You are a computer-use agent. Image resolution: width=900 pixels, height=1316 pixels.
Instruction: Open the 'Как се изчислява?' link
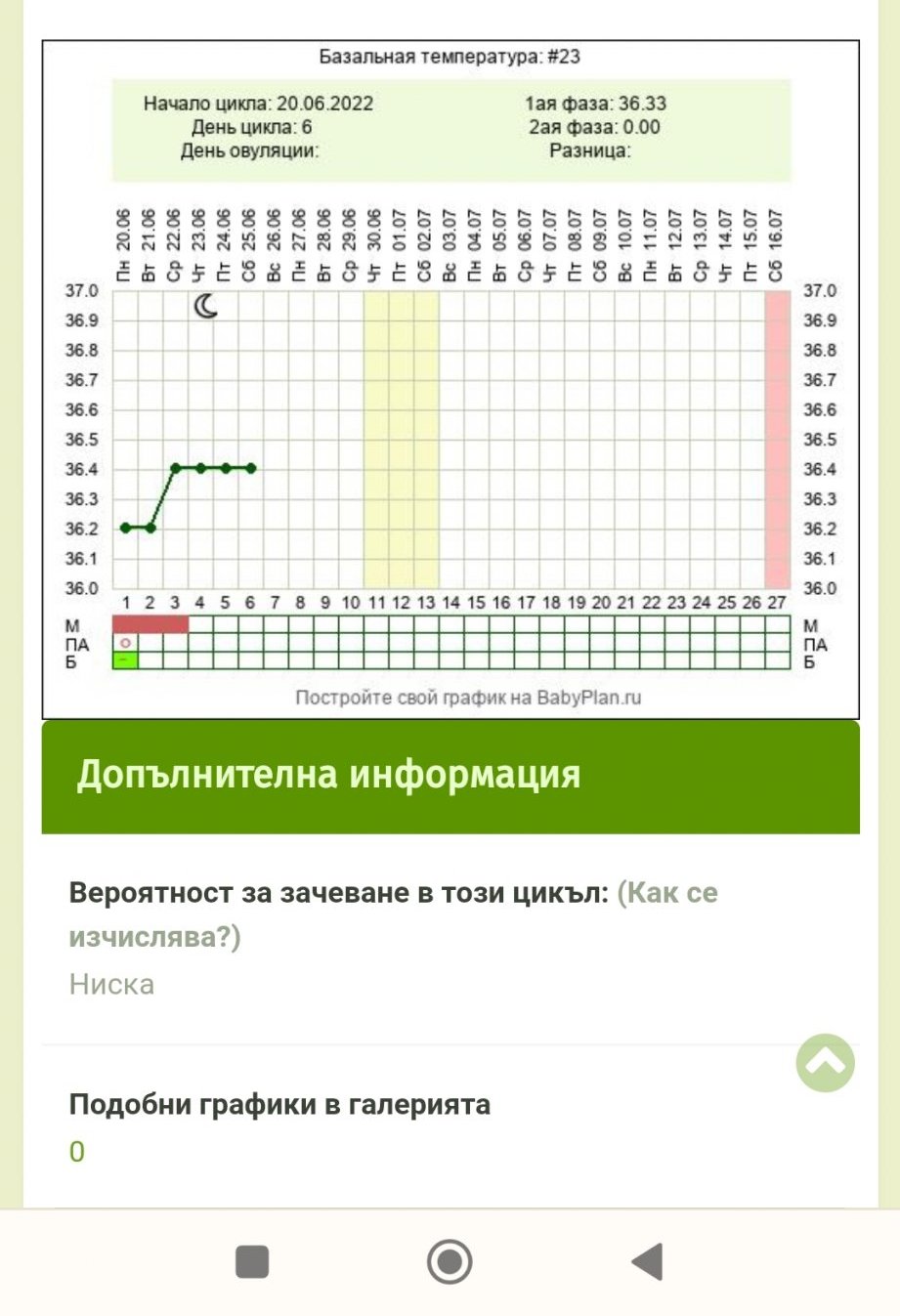click(x=666, y=894)
